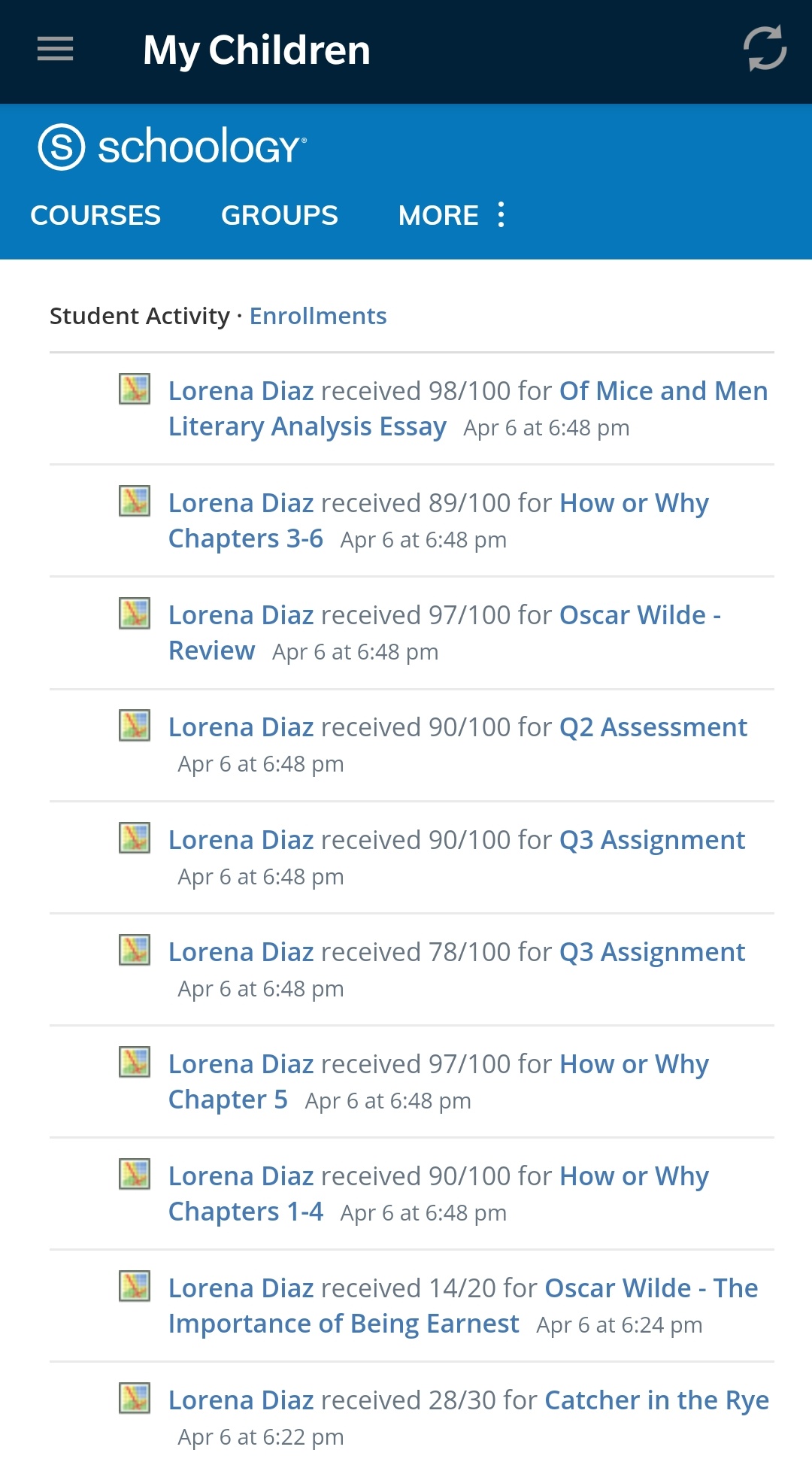
Task: Open the Catcher in the Rye assignment
Action: [656, 1401]
